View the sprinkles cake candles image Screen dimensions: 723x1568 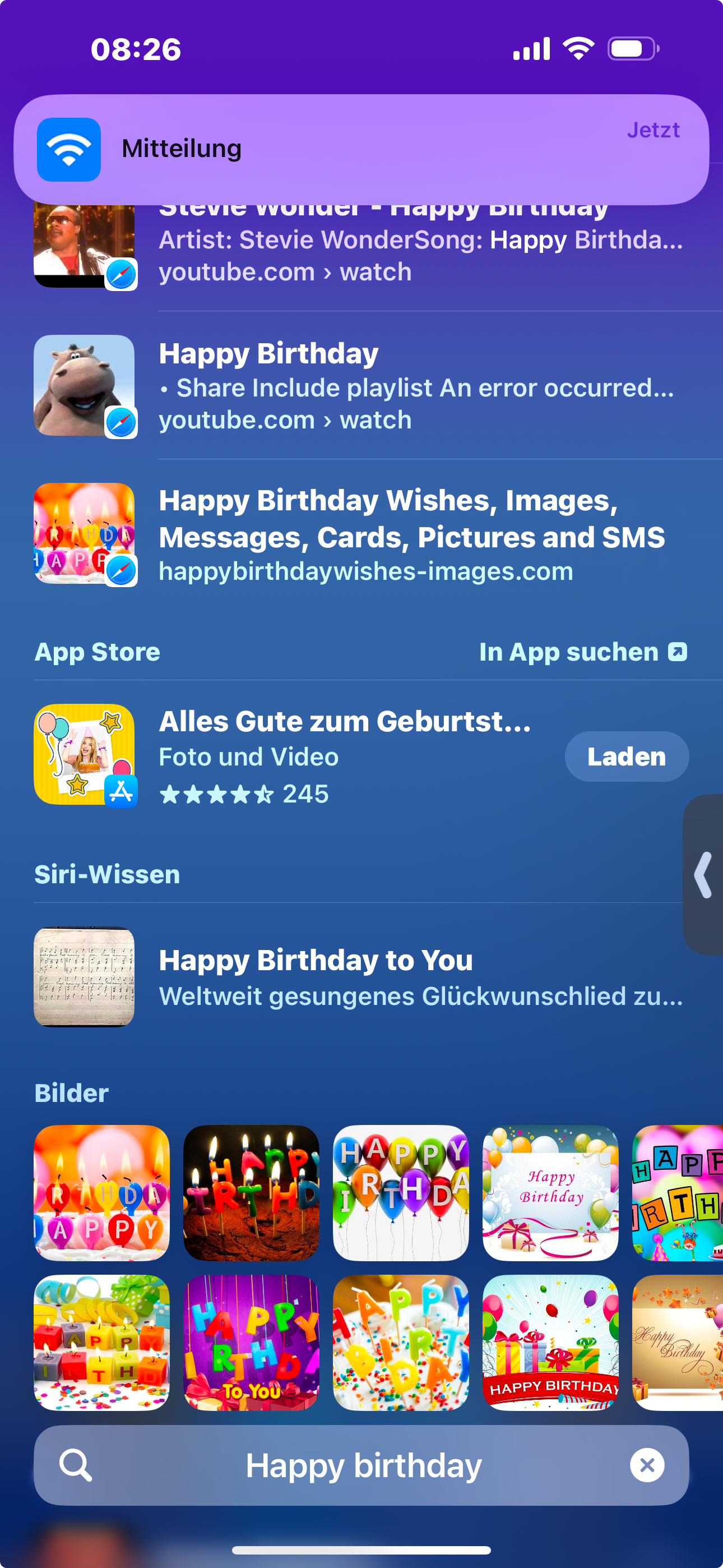pyautogui.click(x=400, y=1342)
